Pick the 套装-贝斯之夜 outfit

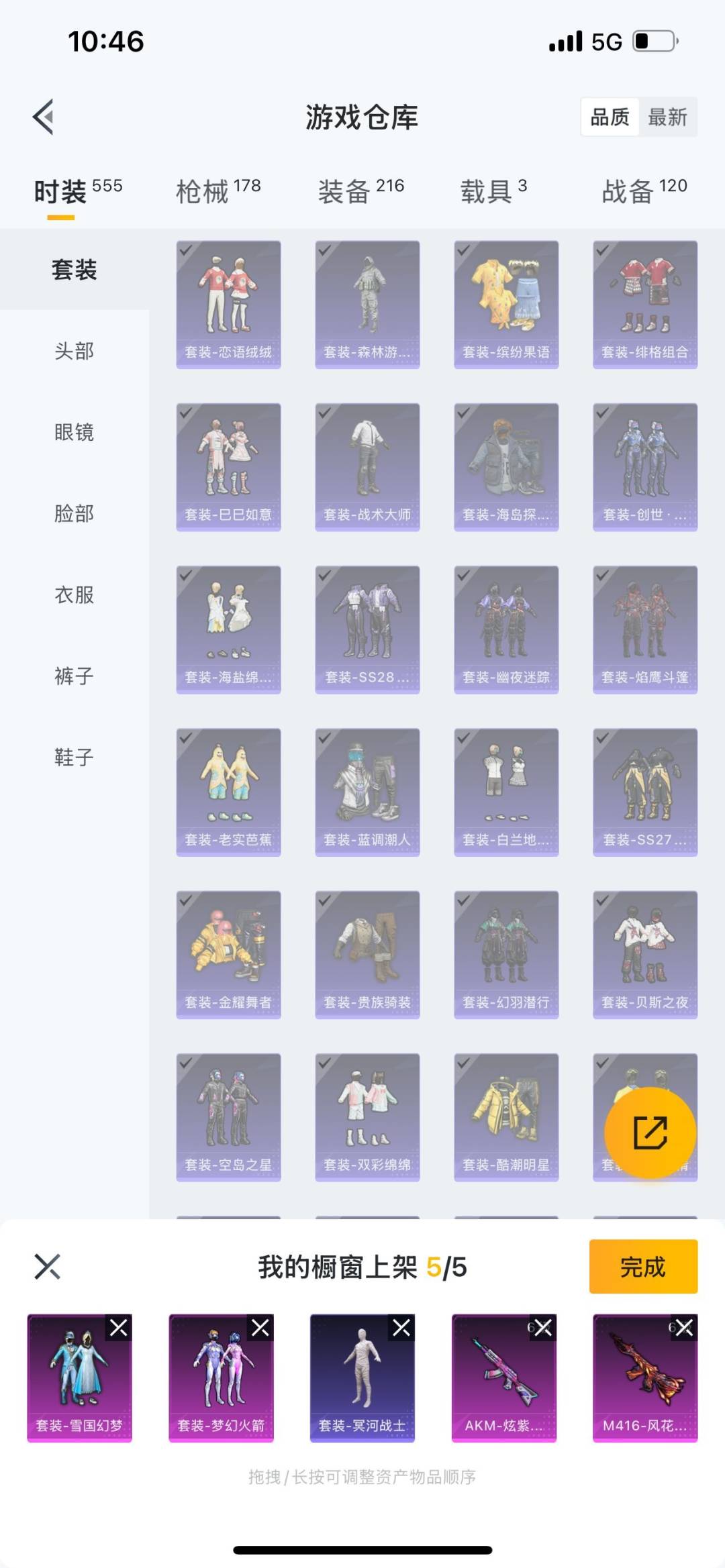(644, 954)
